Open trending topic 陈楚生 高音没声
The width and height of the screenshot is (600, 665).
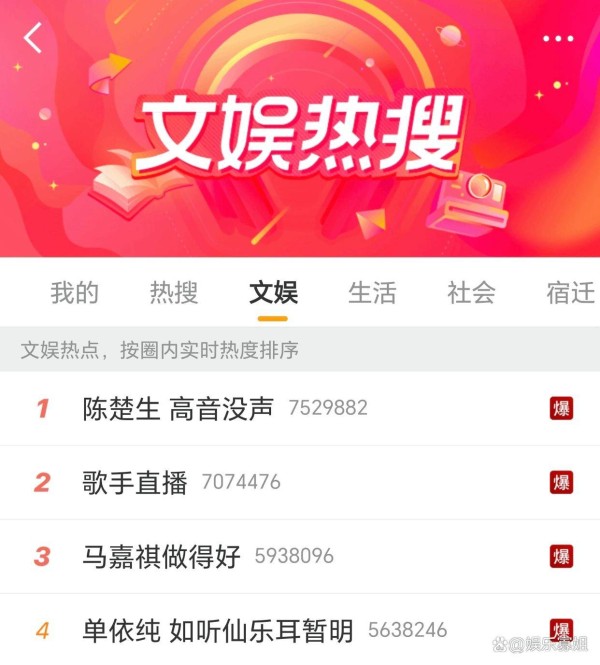point(178,408)
